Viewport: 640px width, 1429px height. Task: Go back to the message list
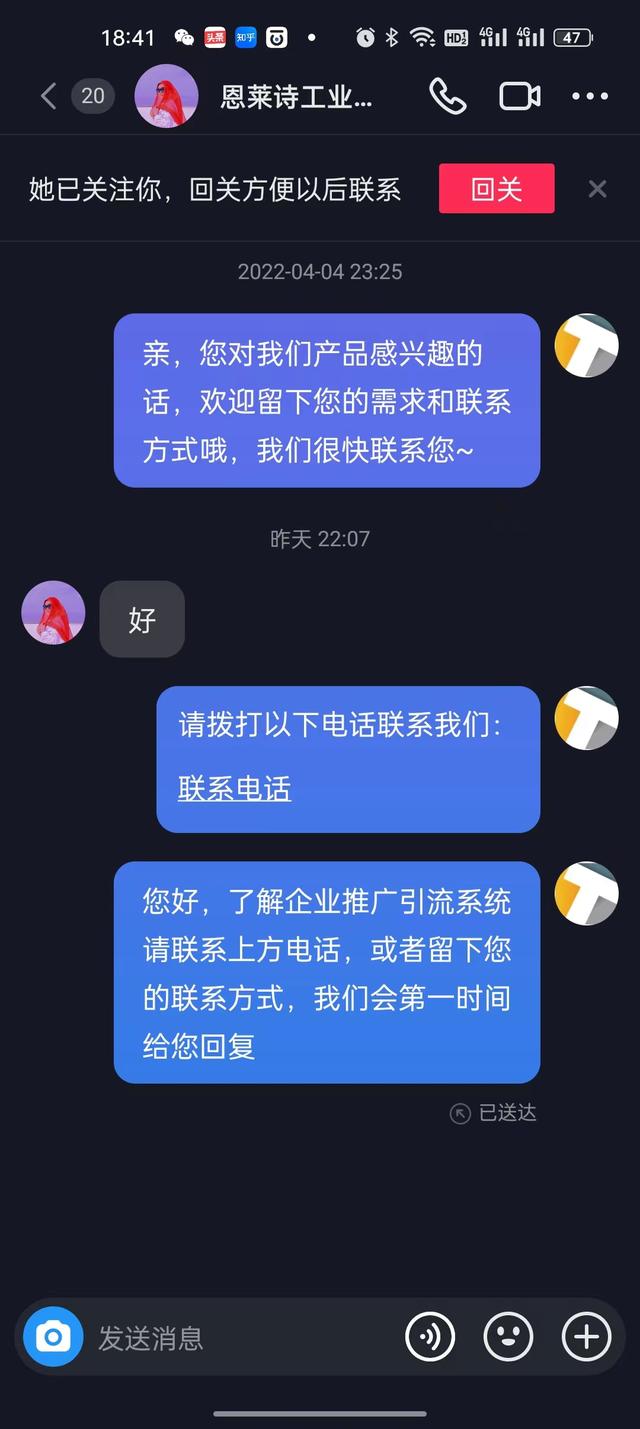coord(48,96)
